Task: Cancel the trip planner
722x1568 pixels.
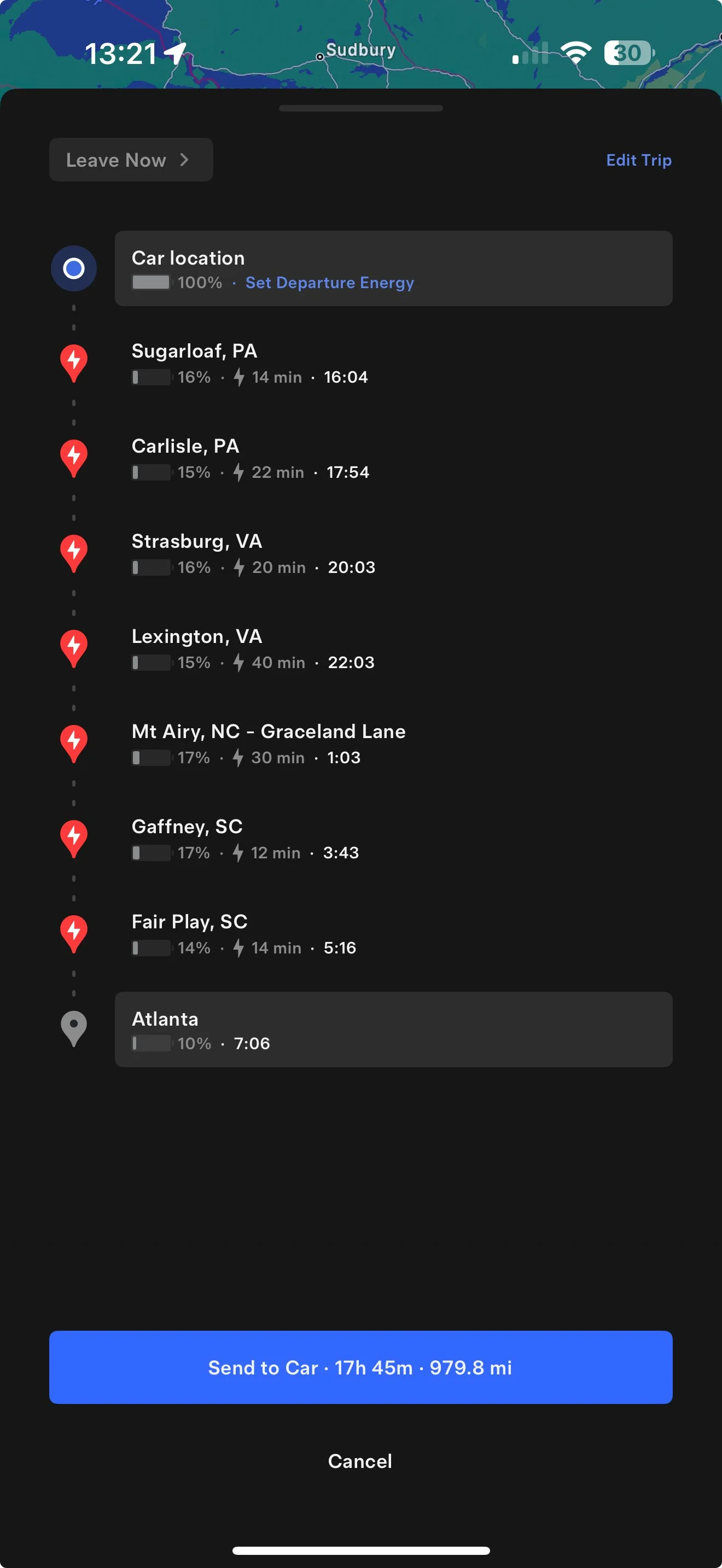Action: coord(360,1461)
